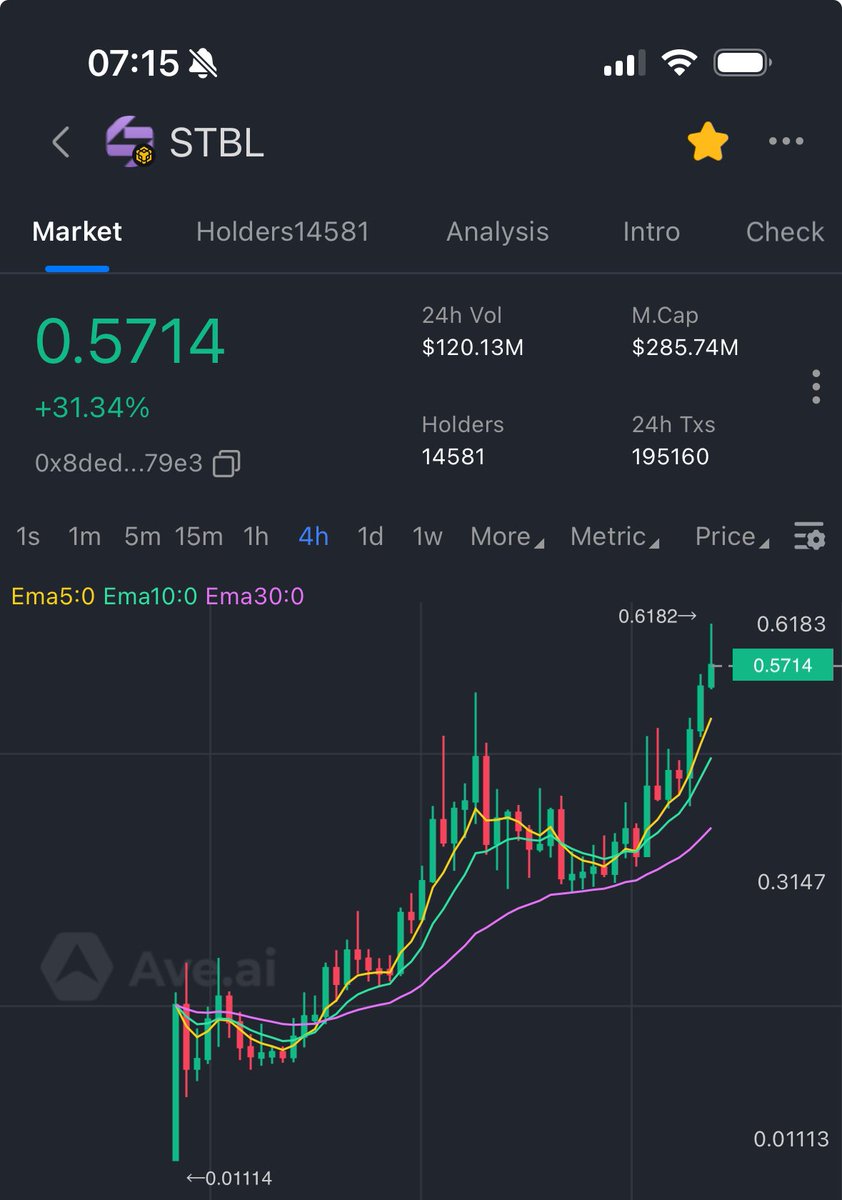Expand the Price dropdown
This screenshot has height=1200, width=842.
[731, 537]
